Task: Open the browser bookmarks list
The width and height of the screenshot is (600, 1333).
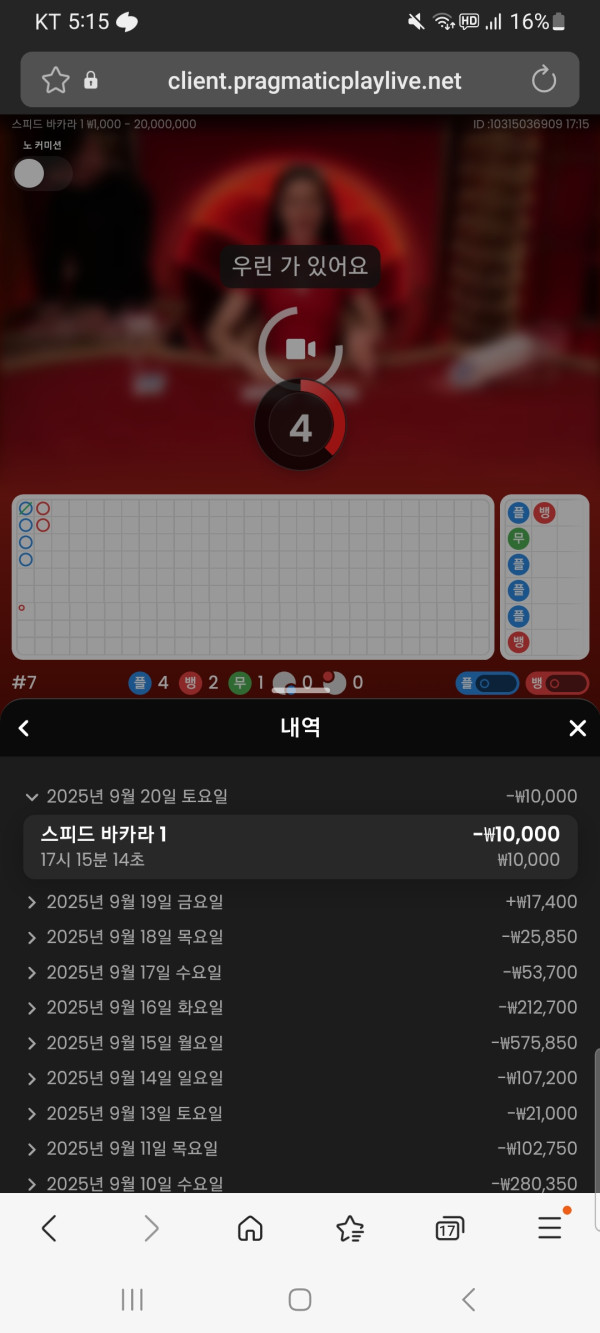Action: (350, 1229)
